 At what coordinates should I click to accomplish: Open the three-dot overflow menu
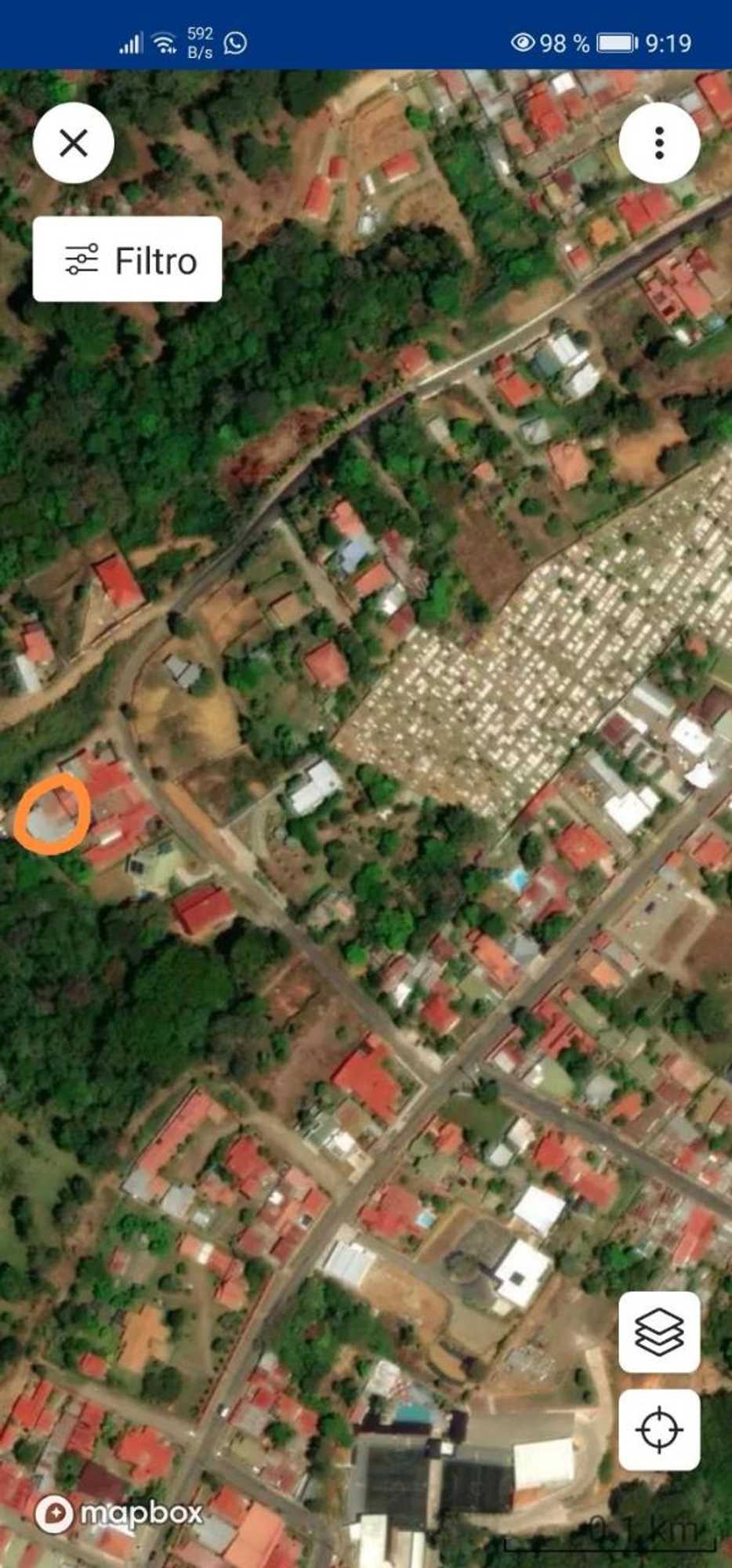[x=659, y=143]
